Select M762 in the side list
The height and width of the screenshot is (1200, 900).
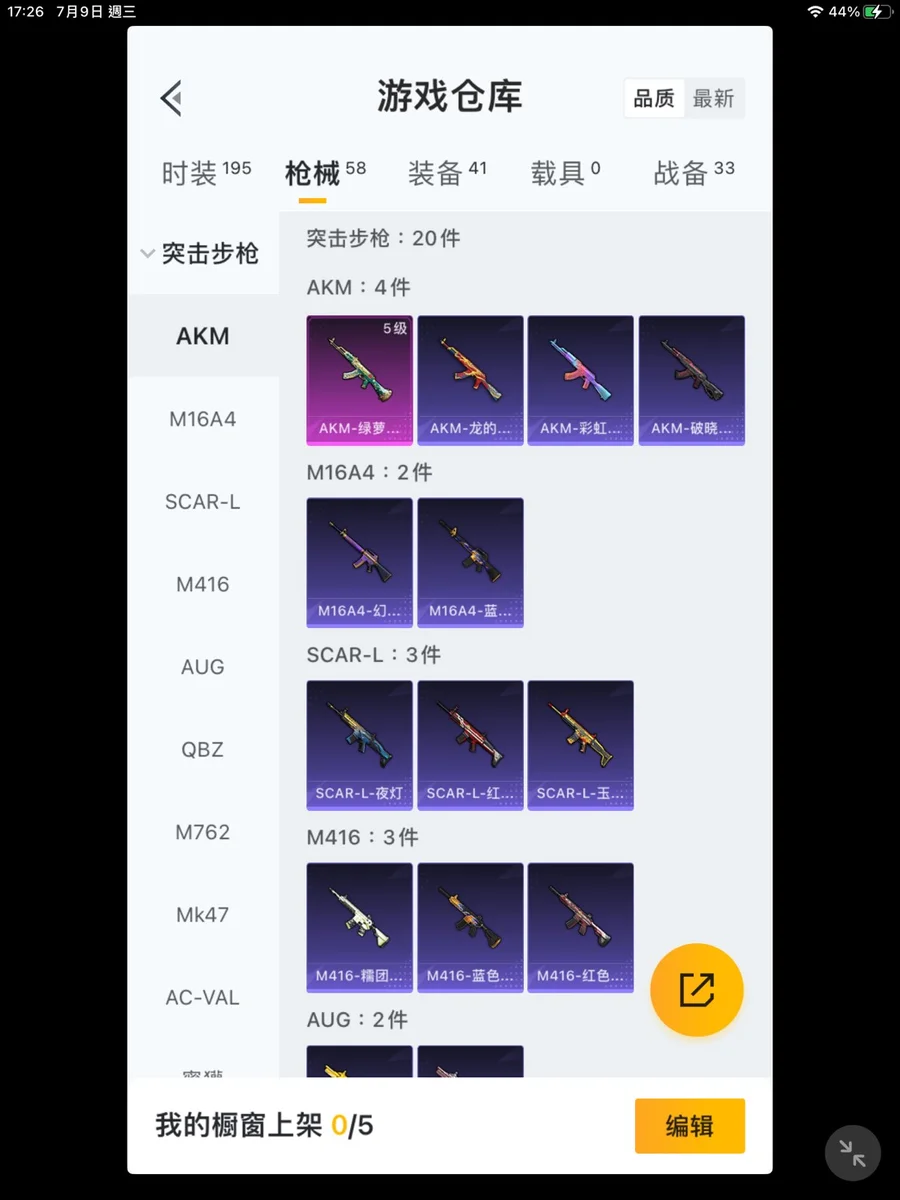tap(203, 832)
